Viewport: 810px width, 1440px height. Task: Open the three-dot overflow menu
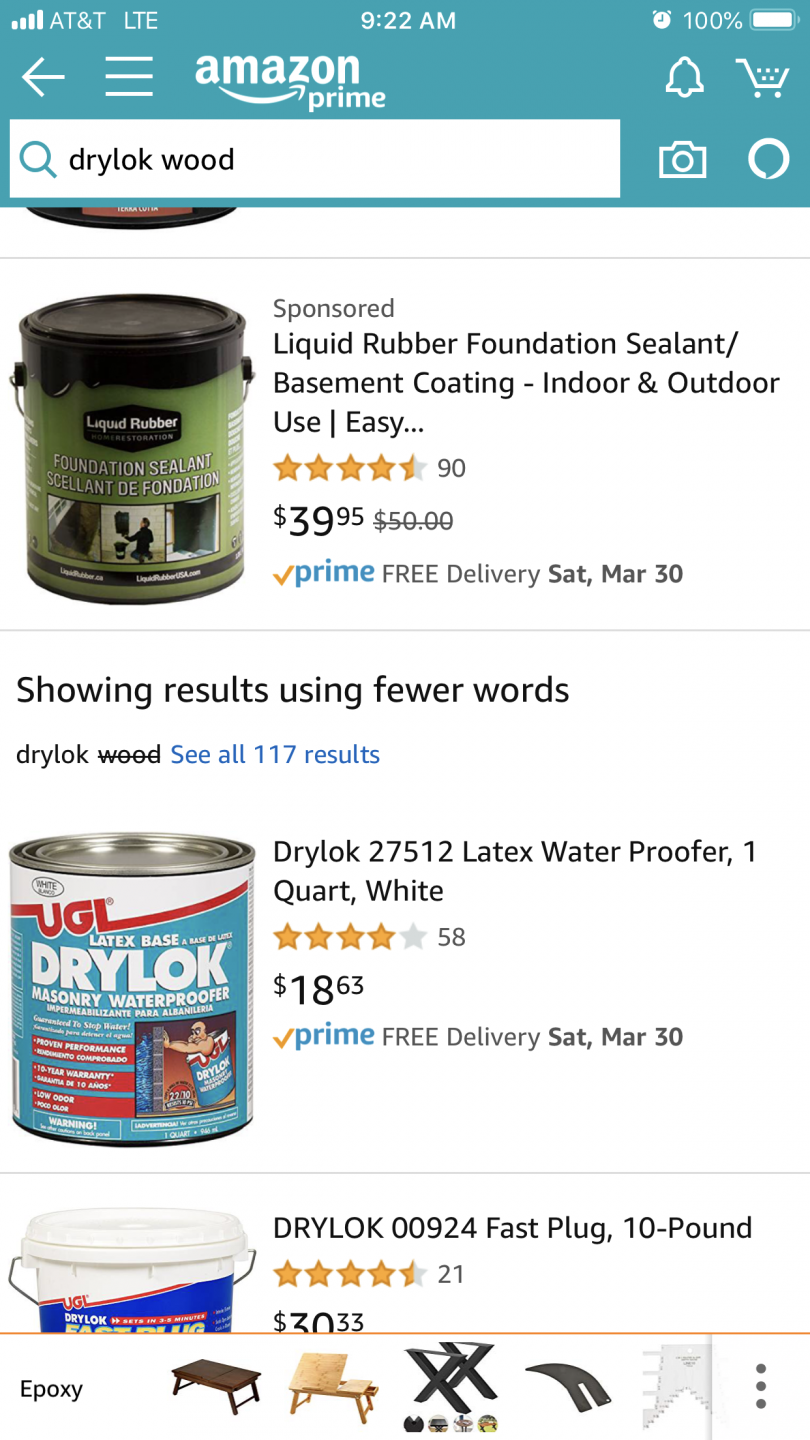tap(761, 1387)
